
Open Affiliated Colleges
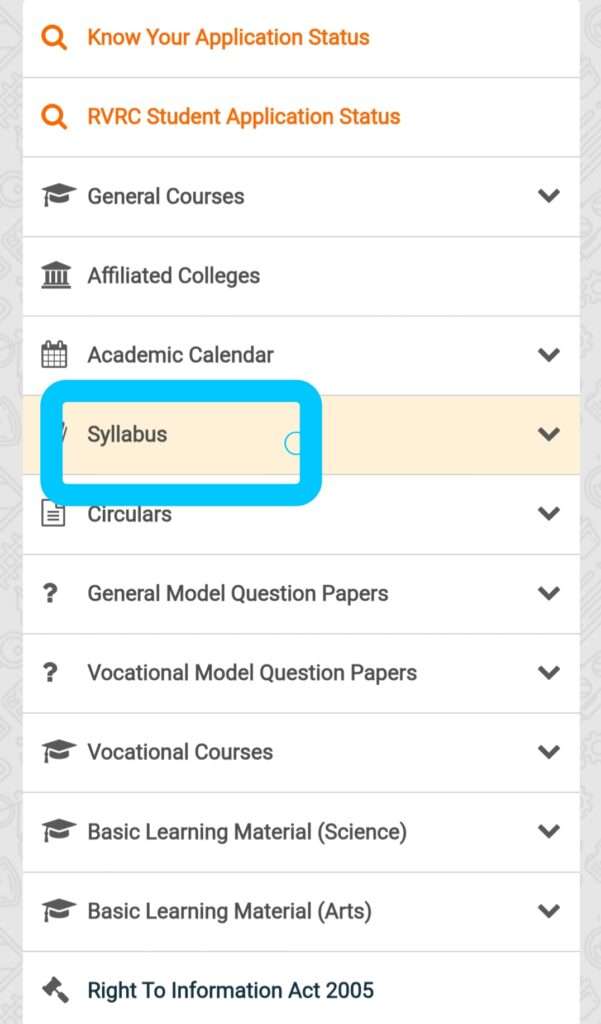[301, 276]
